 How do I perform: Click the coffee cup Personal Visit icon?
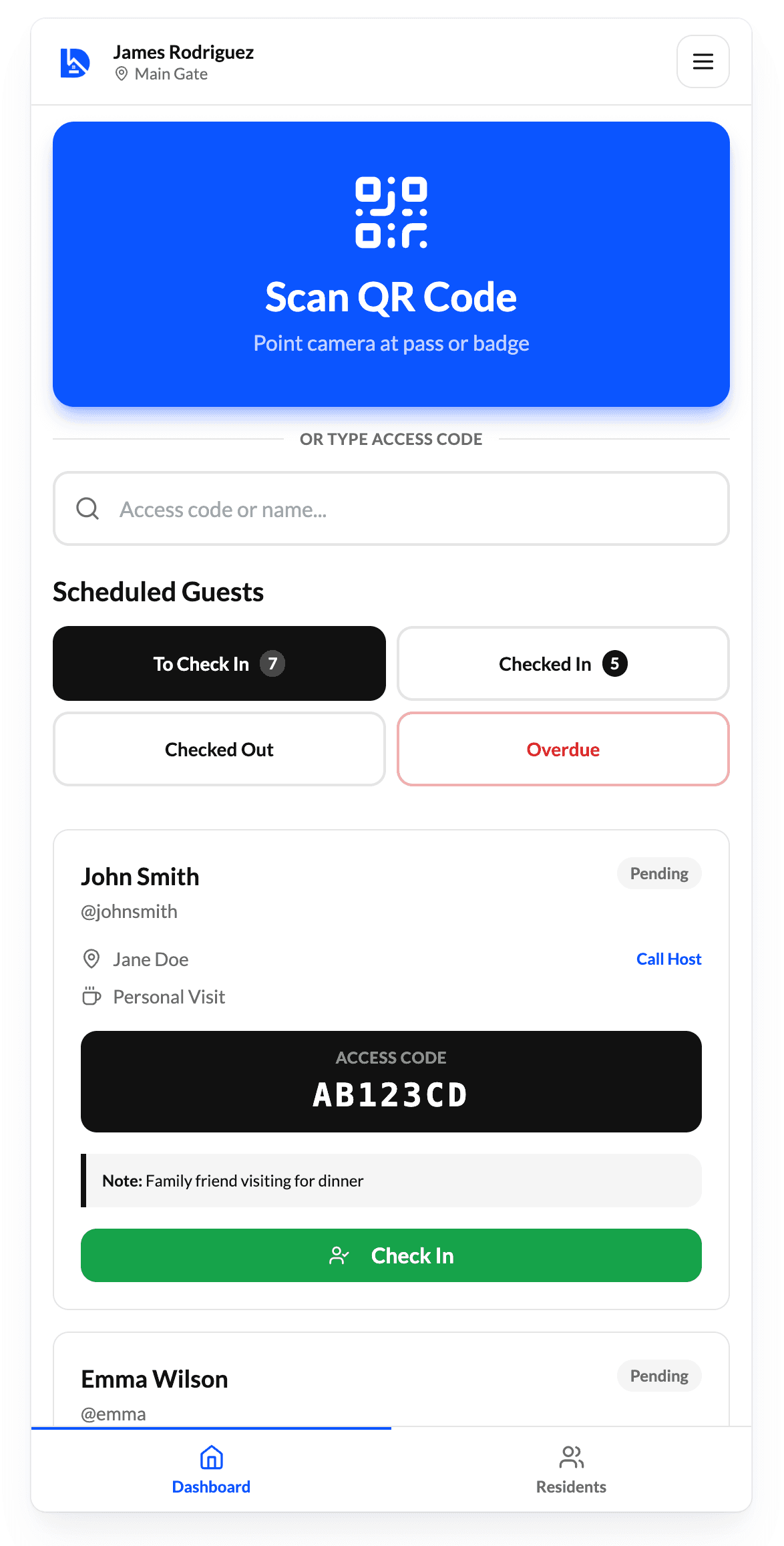(91, 996)
